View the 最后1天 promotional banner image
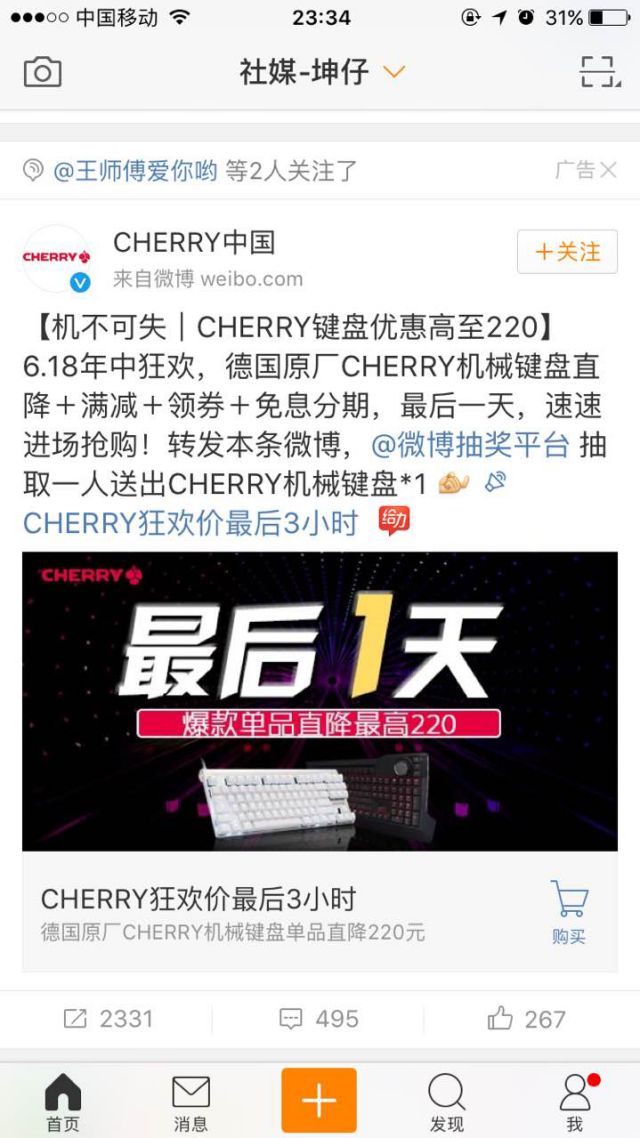The width and height of the screenshot is (640, 1138). click(320, 700)
